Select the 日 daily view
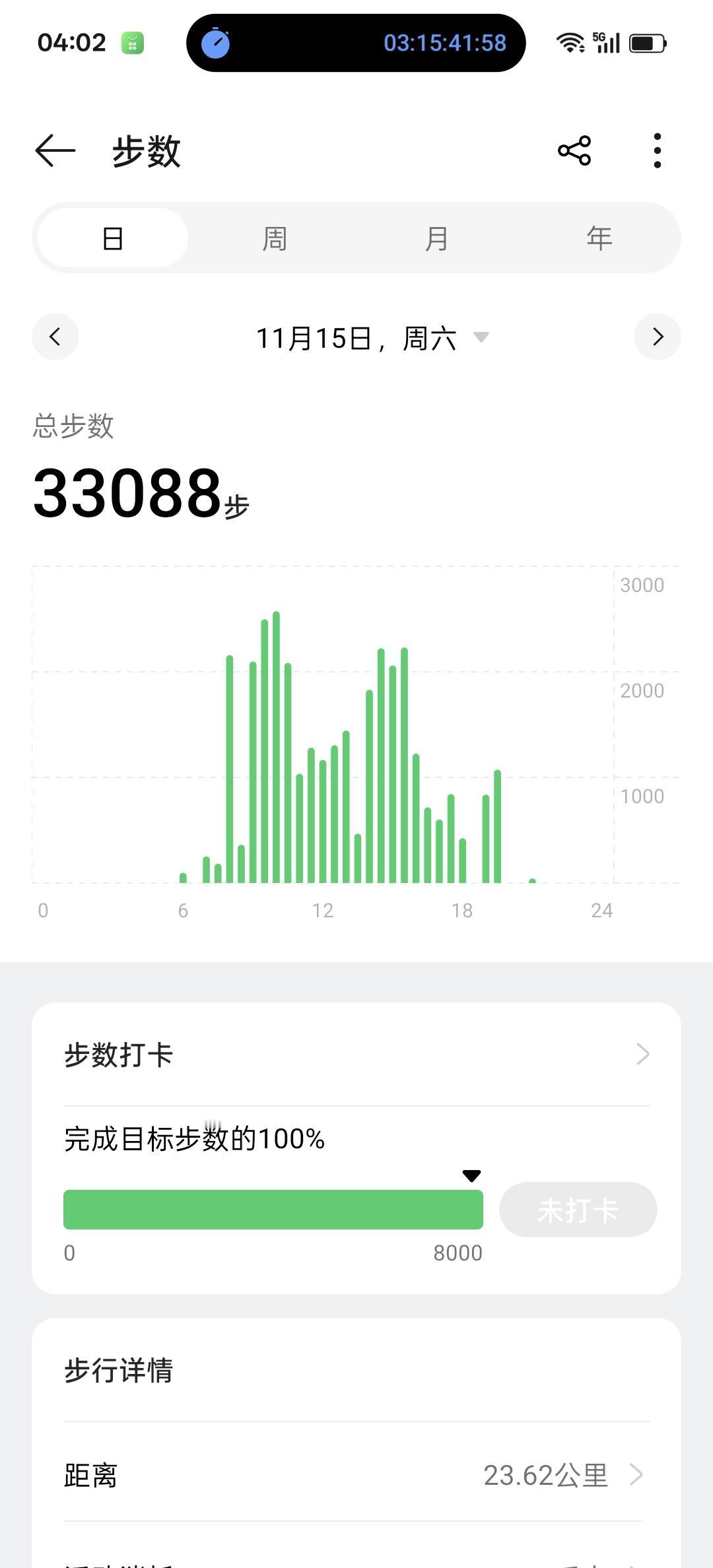Screen dimensions: 713x1568 tap(113, 238)
